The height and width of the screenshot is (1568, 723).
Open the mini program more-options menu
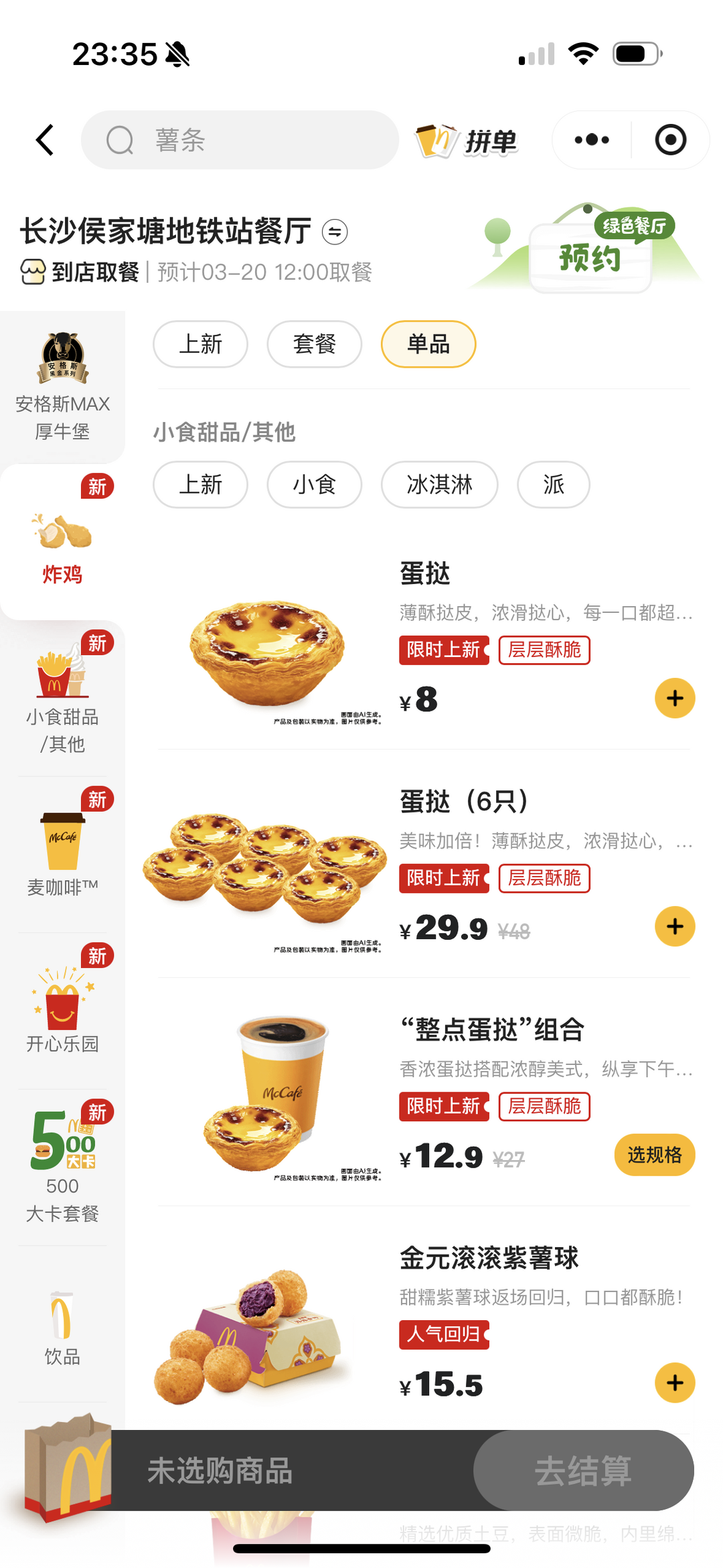(x=592, y=140)
